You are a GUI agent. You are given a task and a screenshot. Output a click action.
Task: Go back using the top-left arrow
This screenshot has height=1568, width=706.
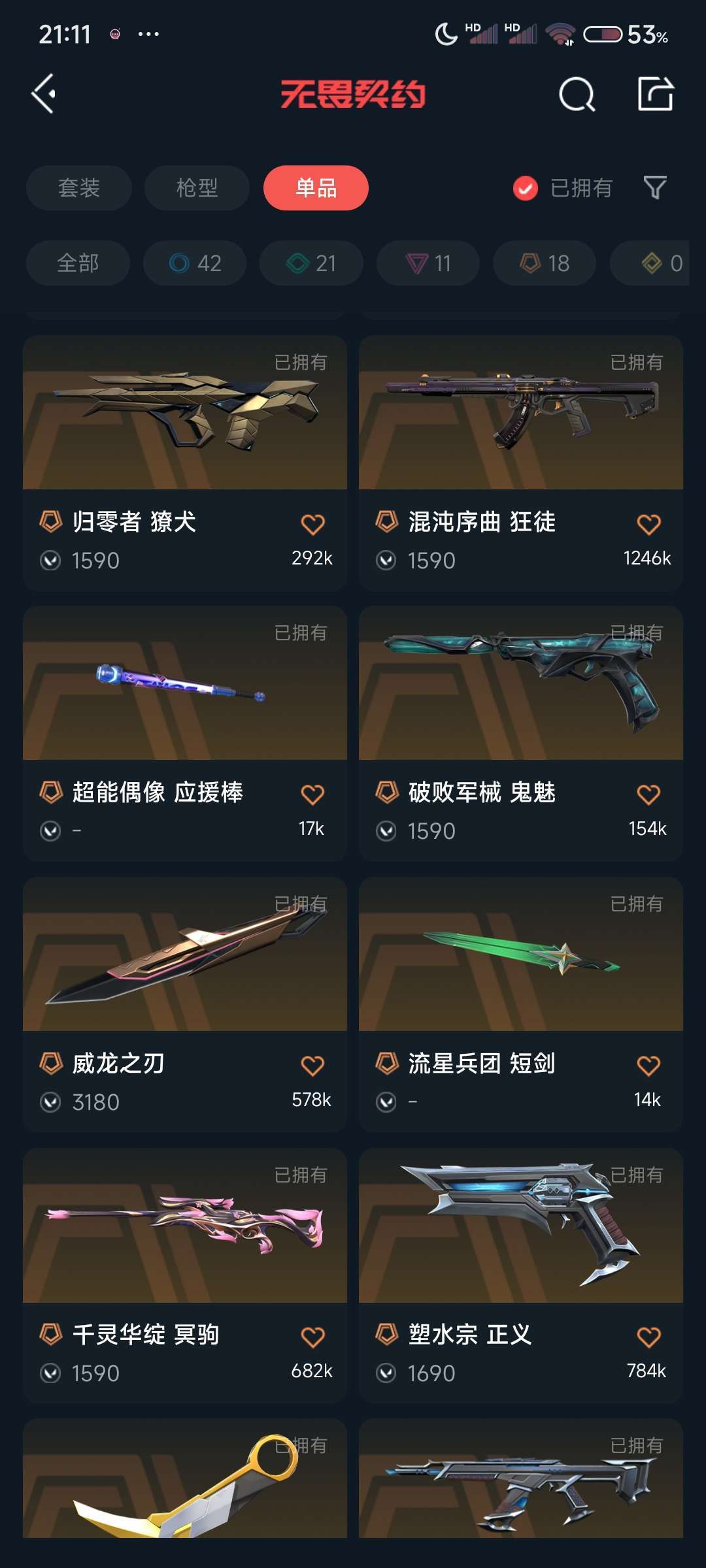coord(44,94)
